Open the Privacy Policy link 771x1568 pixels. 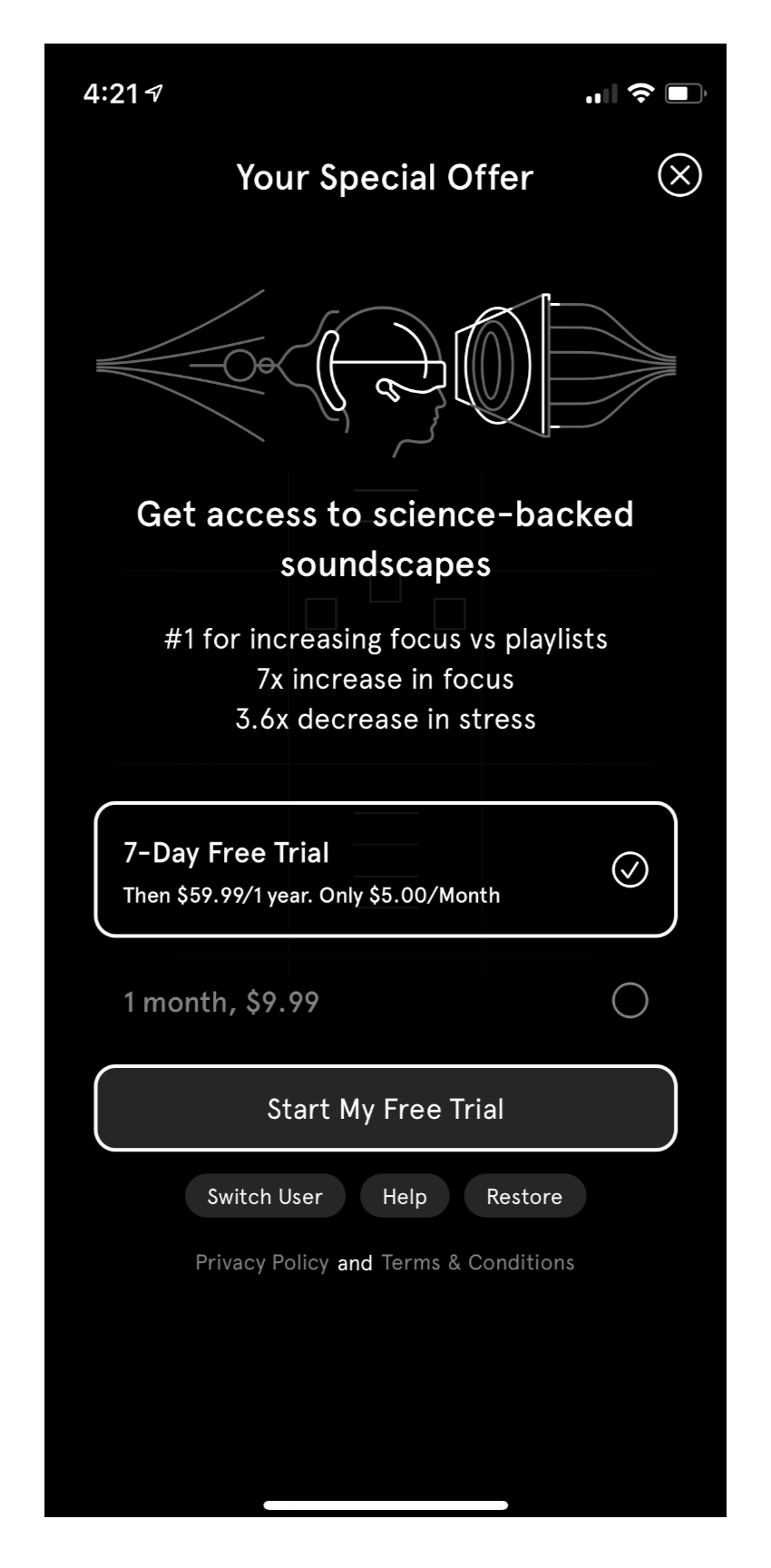pyautogui.click(x=262, y=1262)
